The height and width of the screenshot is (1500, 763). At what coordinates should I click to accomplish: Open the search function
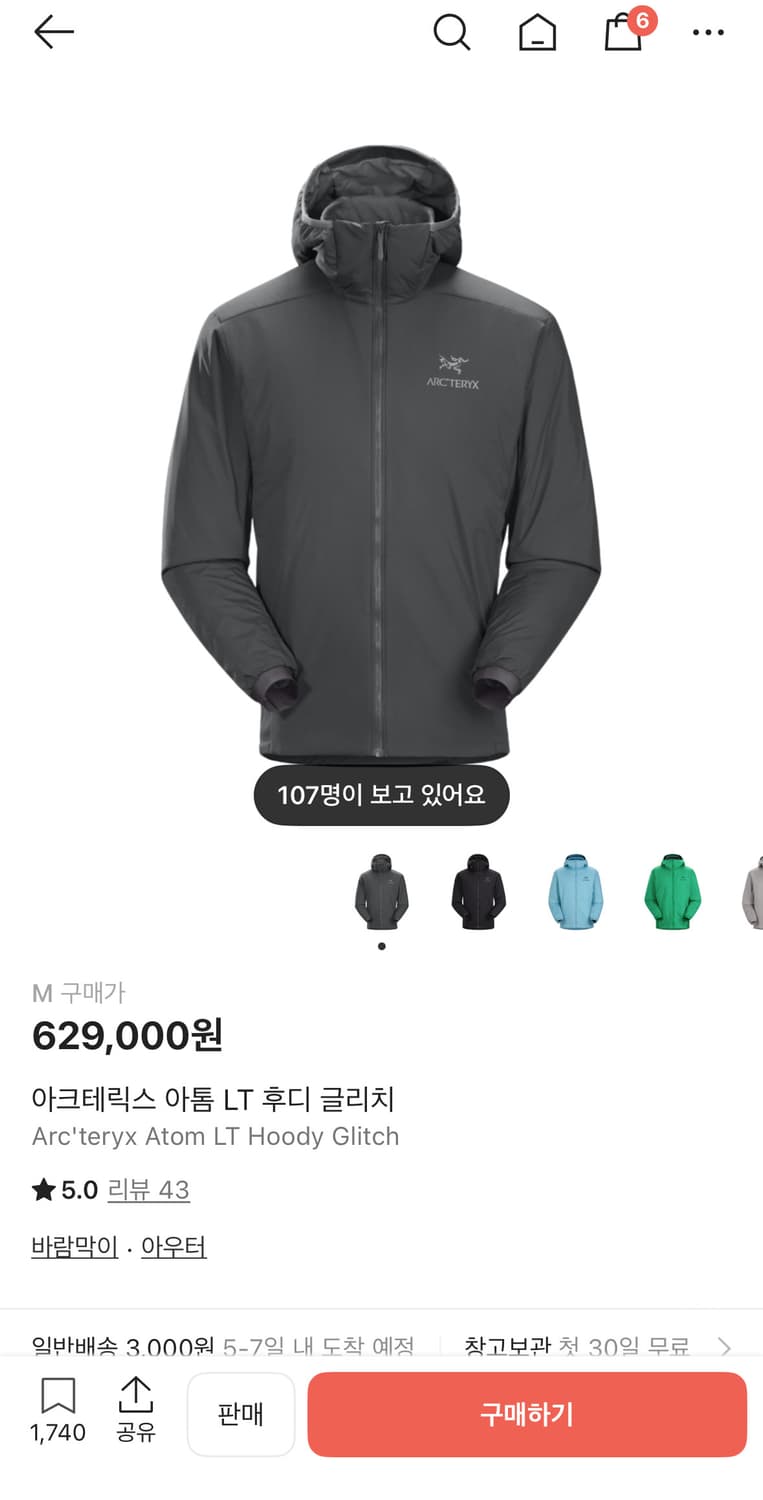pyautogui.click(x=452, y=31)
